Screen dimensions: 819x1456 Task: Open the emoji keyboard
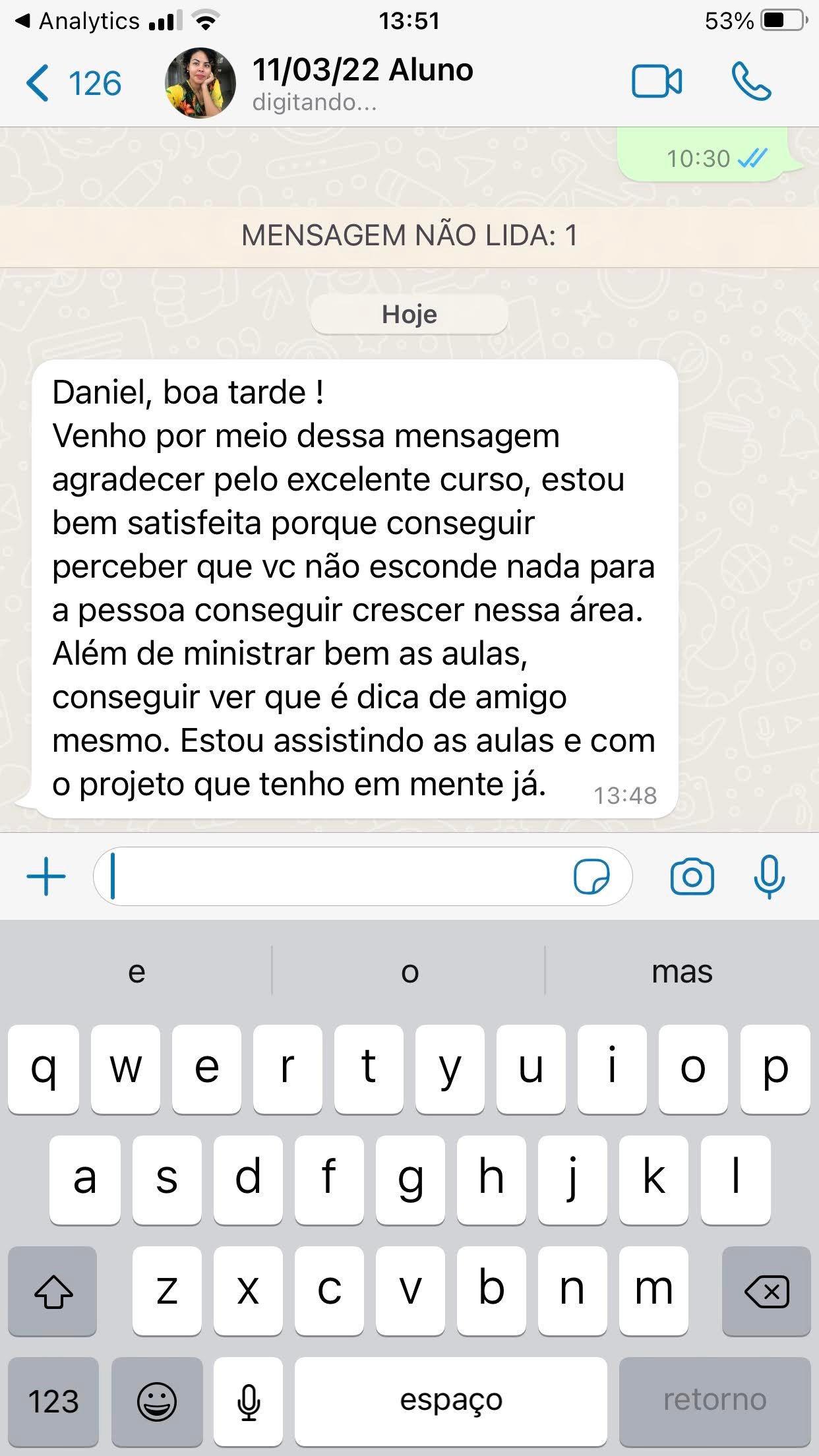click(x=157, y=1401)
